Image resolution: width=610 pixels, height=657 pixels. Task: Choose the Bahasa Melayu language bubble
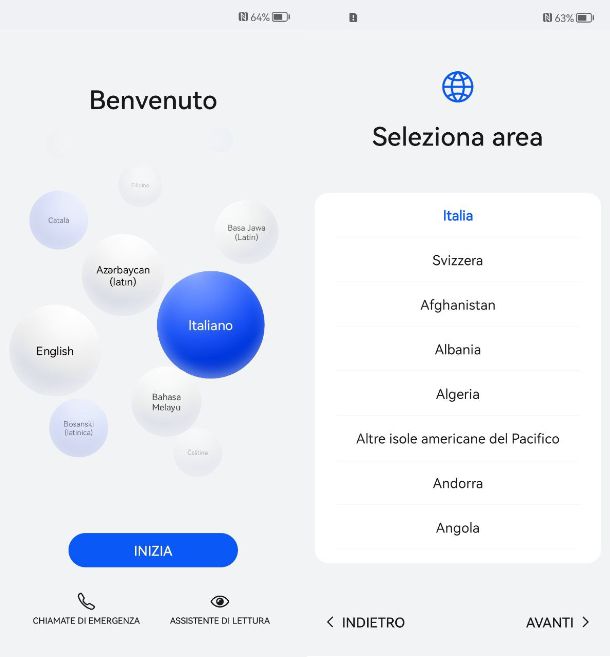pos(166,402)
